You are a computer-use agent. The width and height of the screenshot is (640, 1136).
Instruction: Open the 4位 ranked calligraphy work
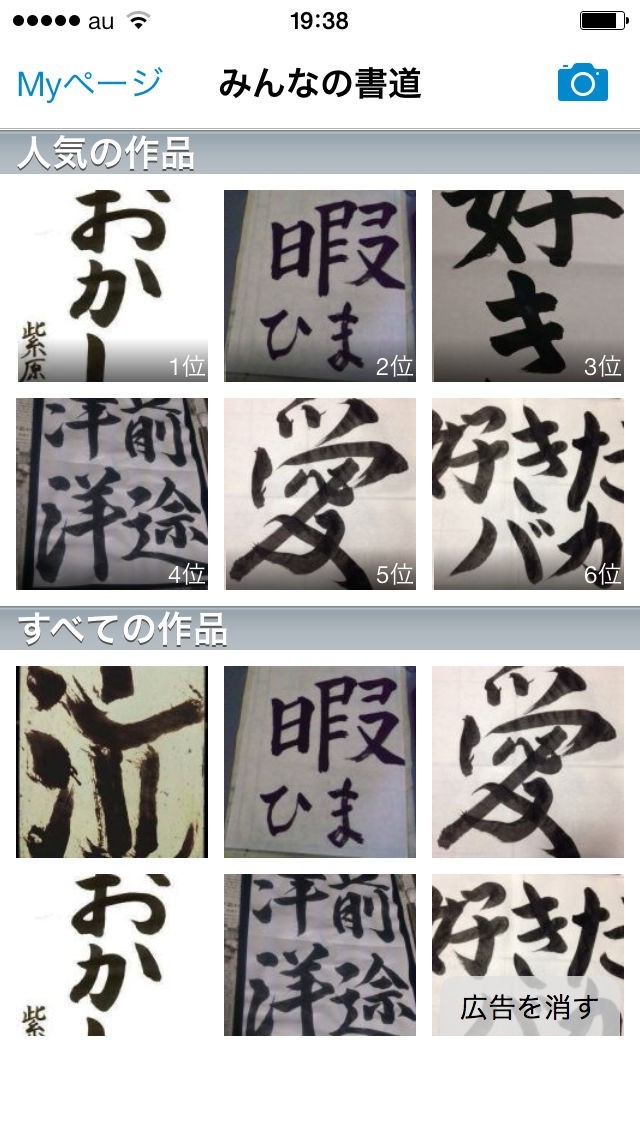pyautogui.click(x=112, y=493)
